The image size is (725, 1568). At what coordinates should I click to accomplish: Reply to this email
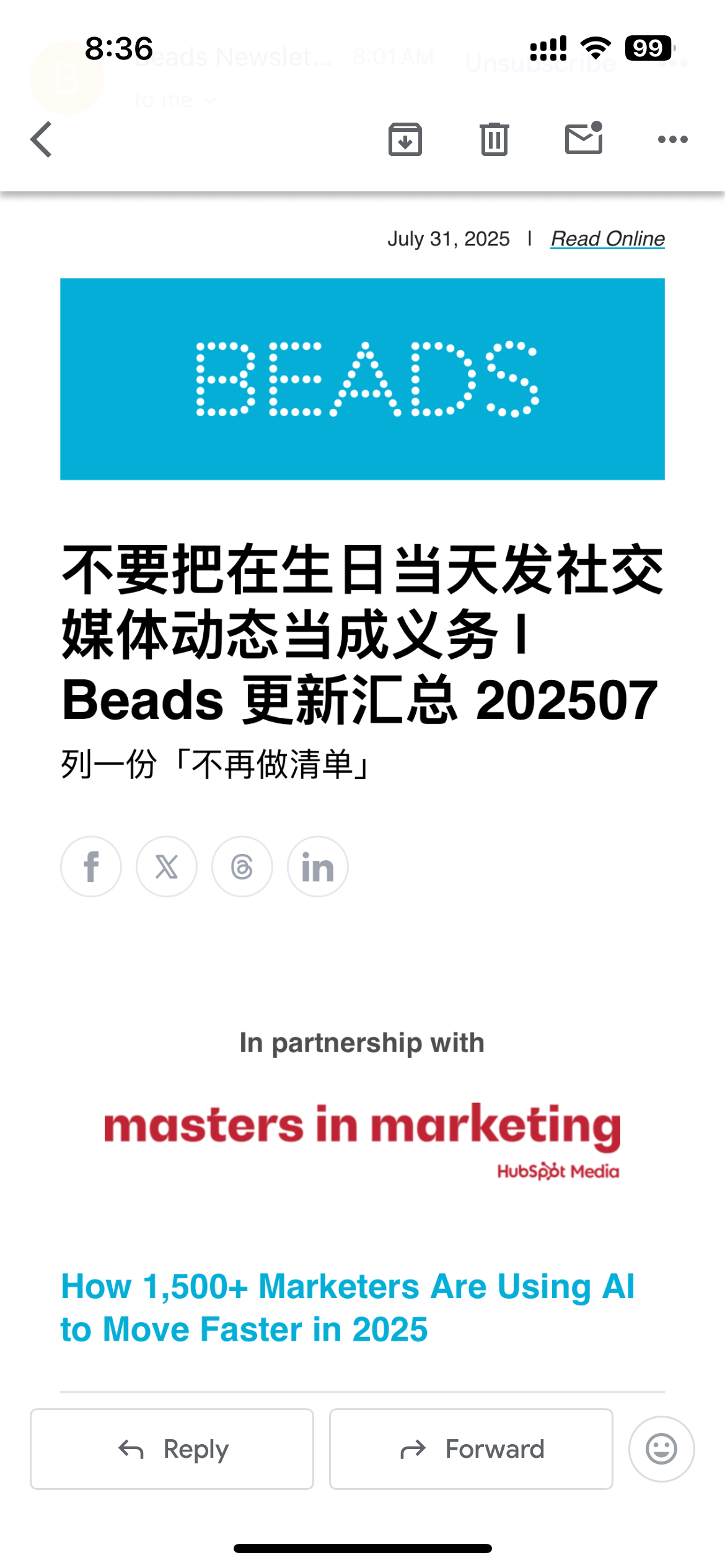(172, 1449)
